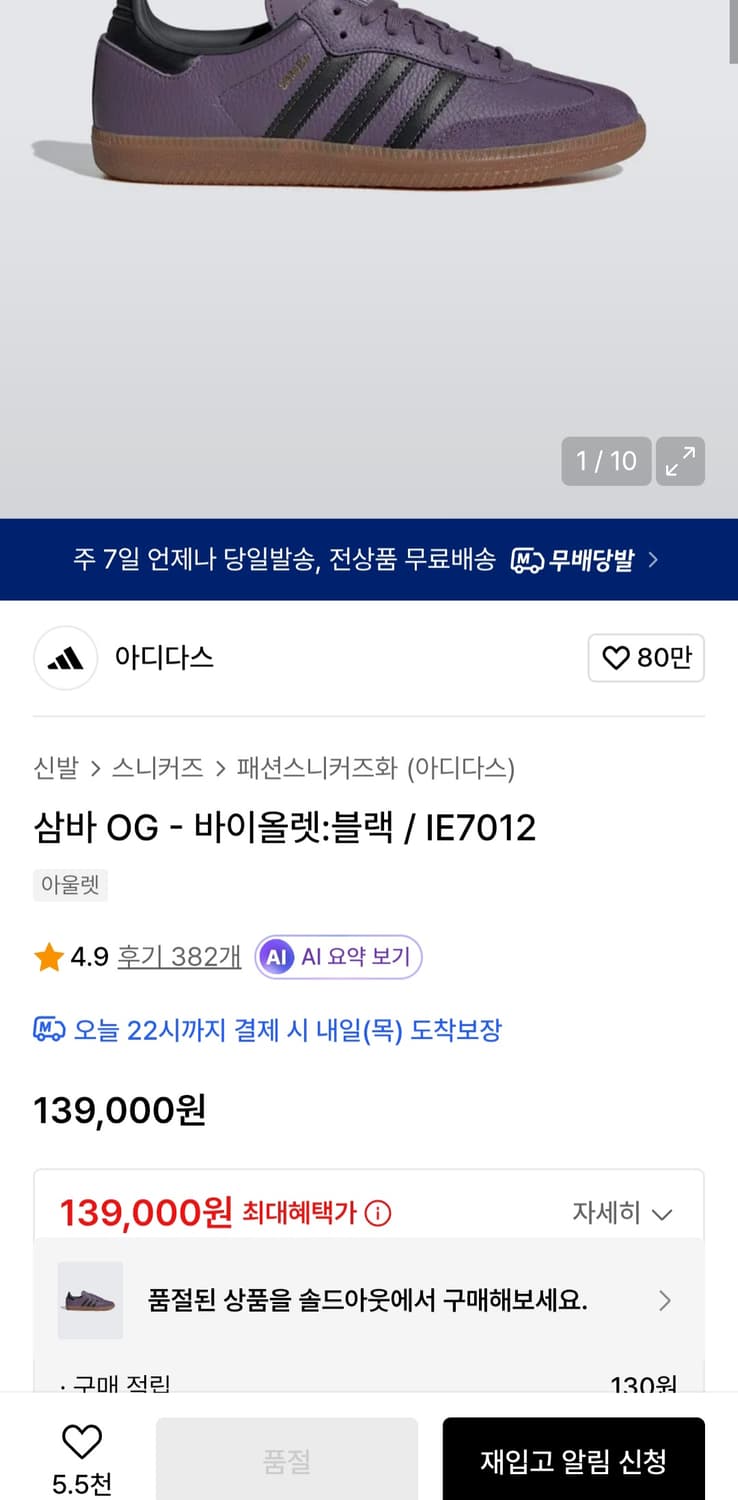738x1500 pixels.
Task: Click the image counter showing 1/10
Action: click(606, 461)
